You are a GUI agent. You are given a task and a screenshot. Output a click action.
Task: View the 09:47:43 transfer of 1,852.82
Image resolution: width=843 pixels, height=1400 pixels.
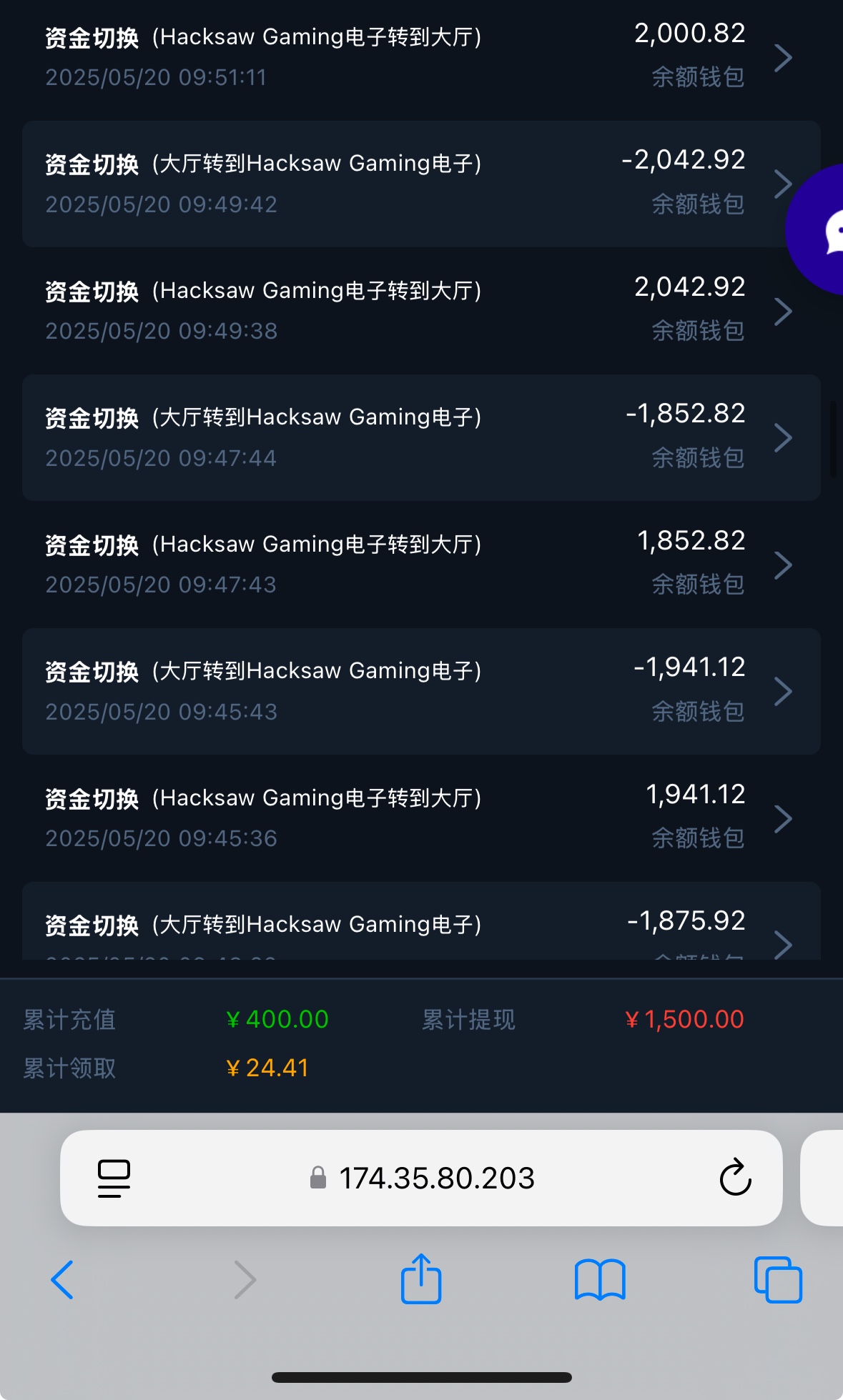421,565
